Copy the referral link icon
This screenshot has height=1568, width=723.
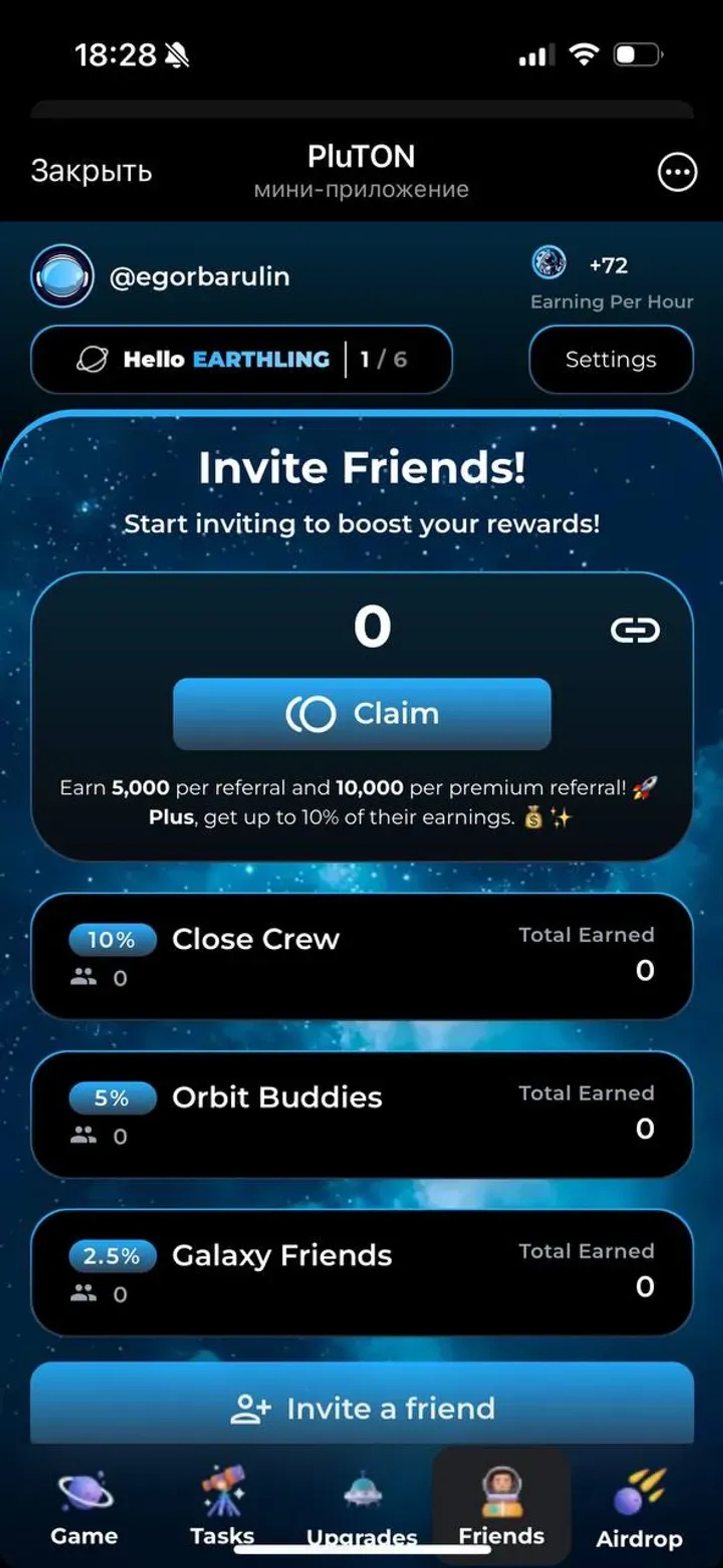click(635, 630)
